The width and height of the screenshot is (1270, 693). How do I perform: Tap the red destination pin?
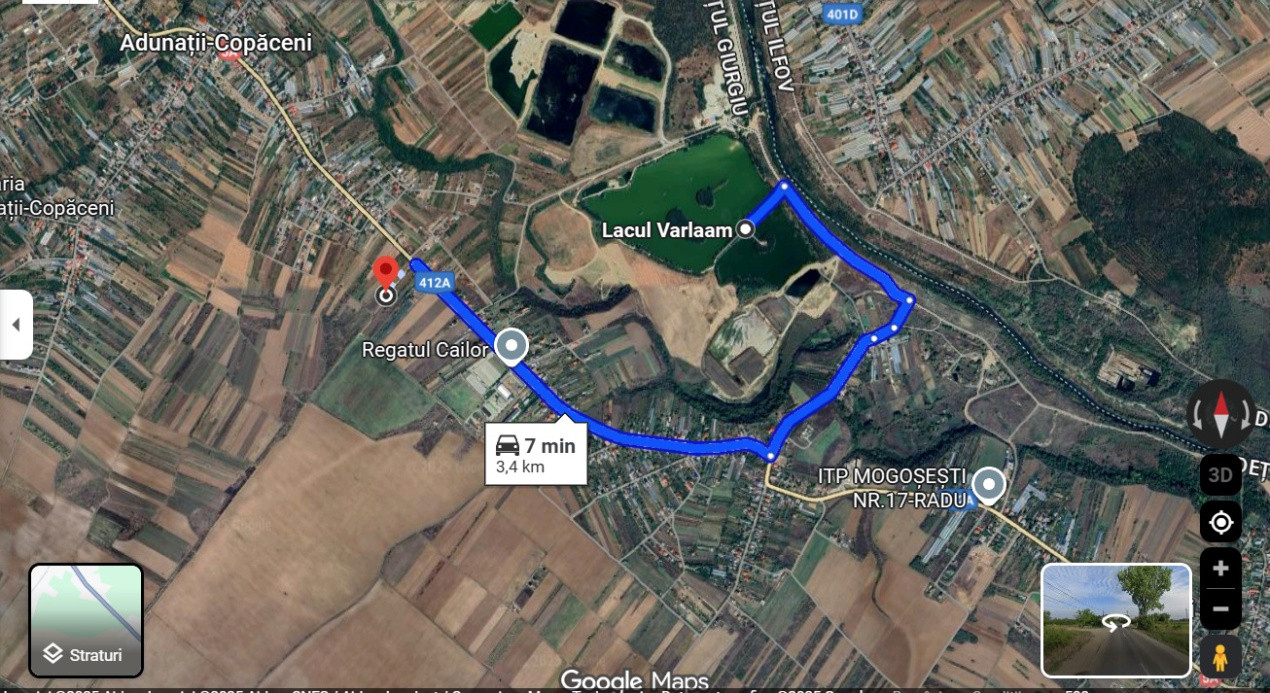(386, 272)
